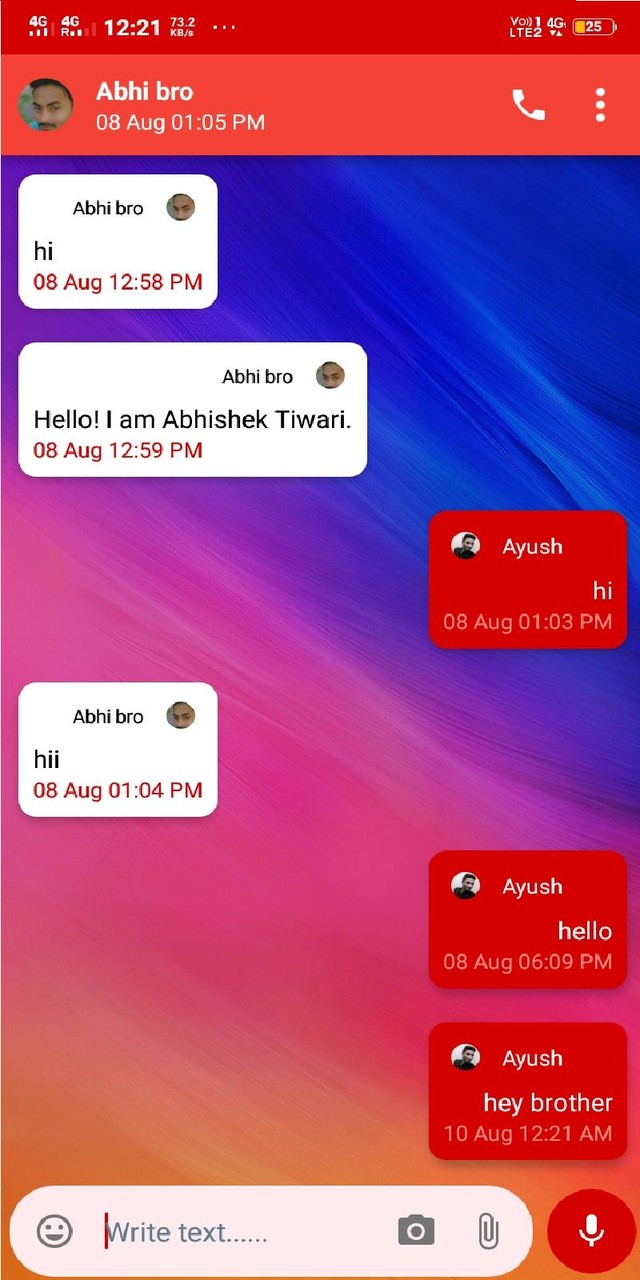640x1280 pixels.
Task: Open Abhi bro's profile picture in header
Action: coord(46,105)
